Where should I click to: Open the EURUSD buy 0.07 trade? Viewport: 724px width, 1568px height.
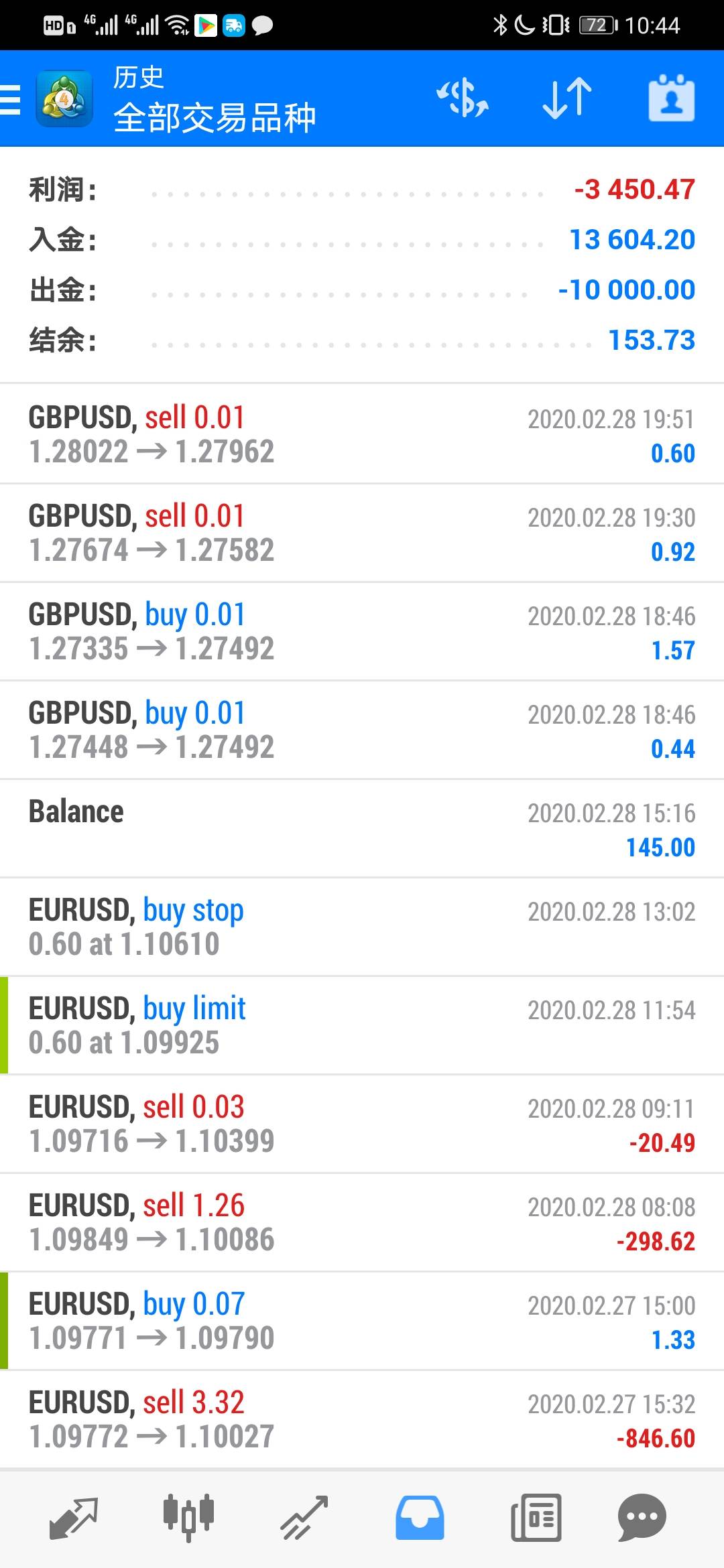tap(362, 1321)
